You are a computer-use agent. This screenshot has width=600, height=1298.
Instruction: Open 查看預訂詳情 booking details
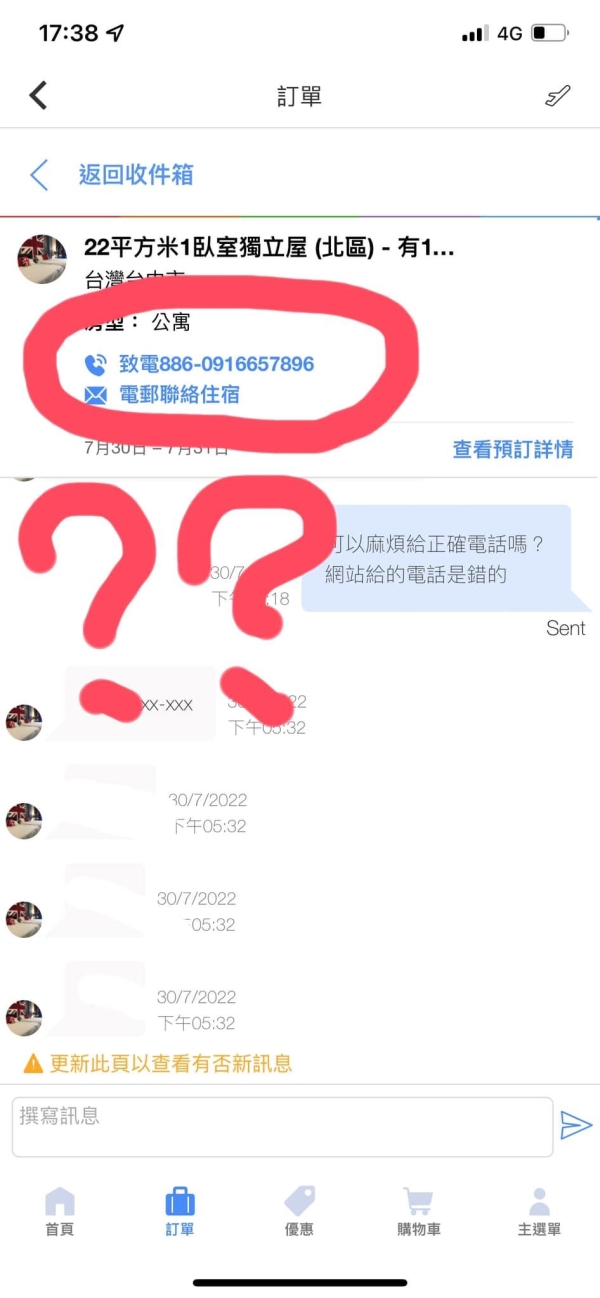tap(513, 449)
